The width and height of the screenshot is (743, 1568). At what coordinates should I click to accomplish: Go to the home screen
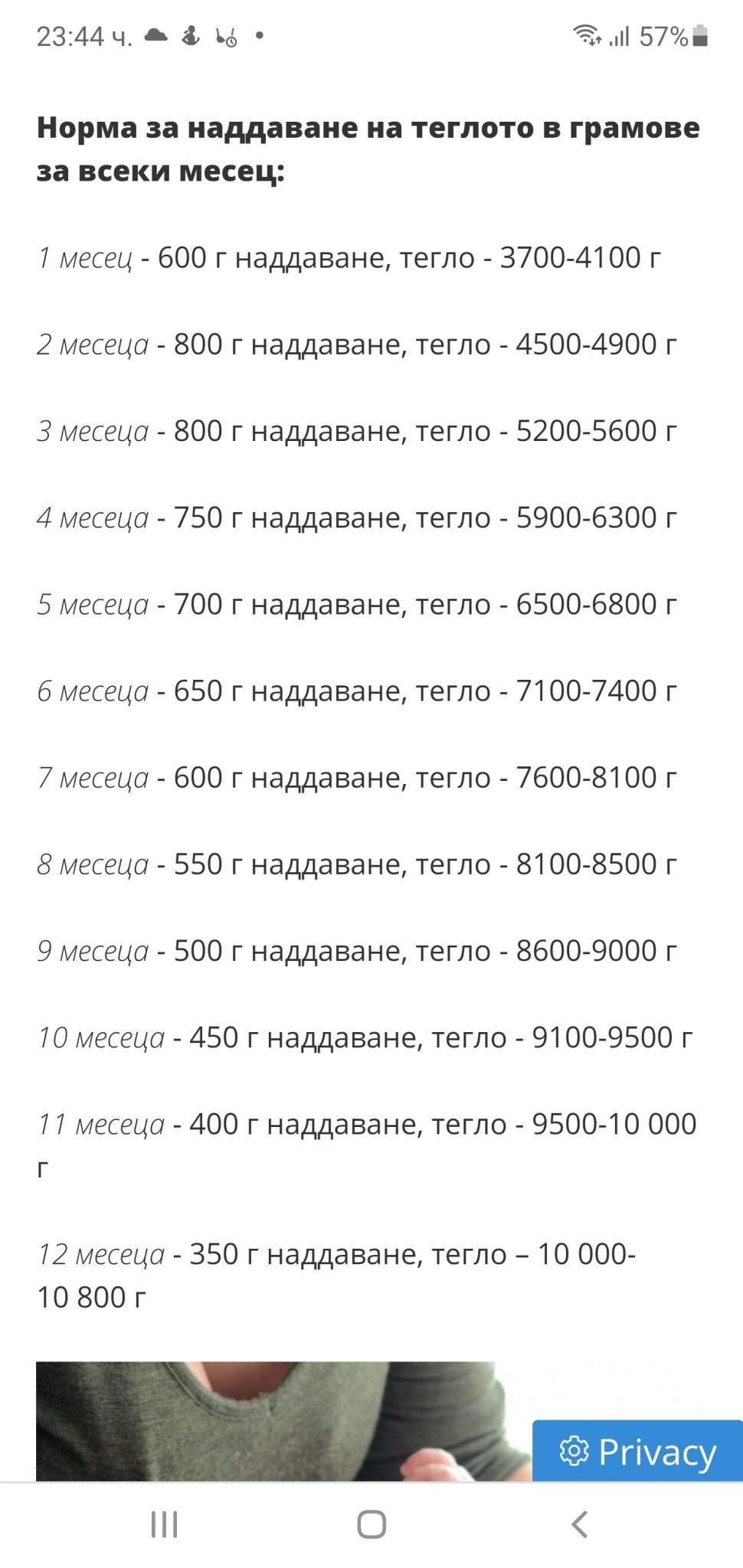click(371, 1524)
